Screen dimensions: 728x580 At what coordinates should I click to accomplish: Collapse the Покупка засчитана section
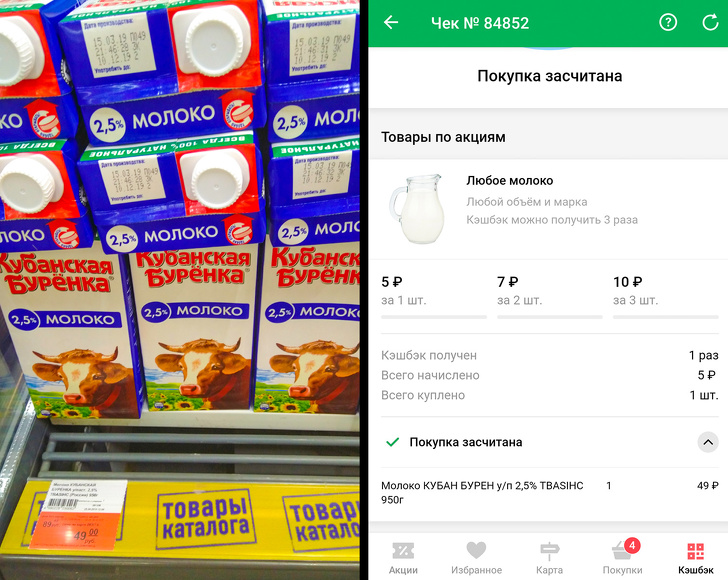point(707,442)
